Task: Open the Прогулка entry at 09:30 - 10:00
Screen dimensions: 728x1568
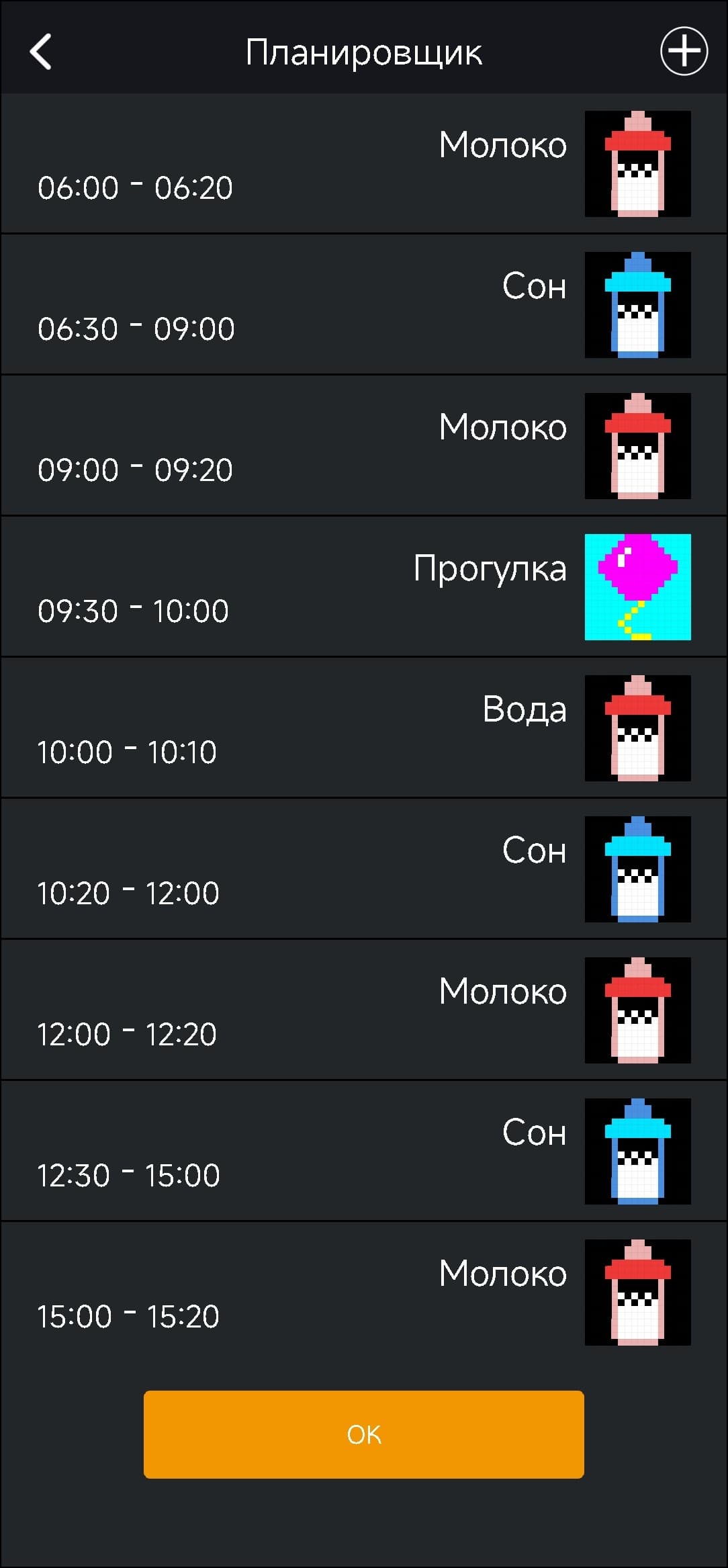Action: pyautogui.click(x=363, y=587)
